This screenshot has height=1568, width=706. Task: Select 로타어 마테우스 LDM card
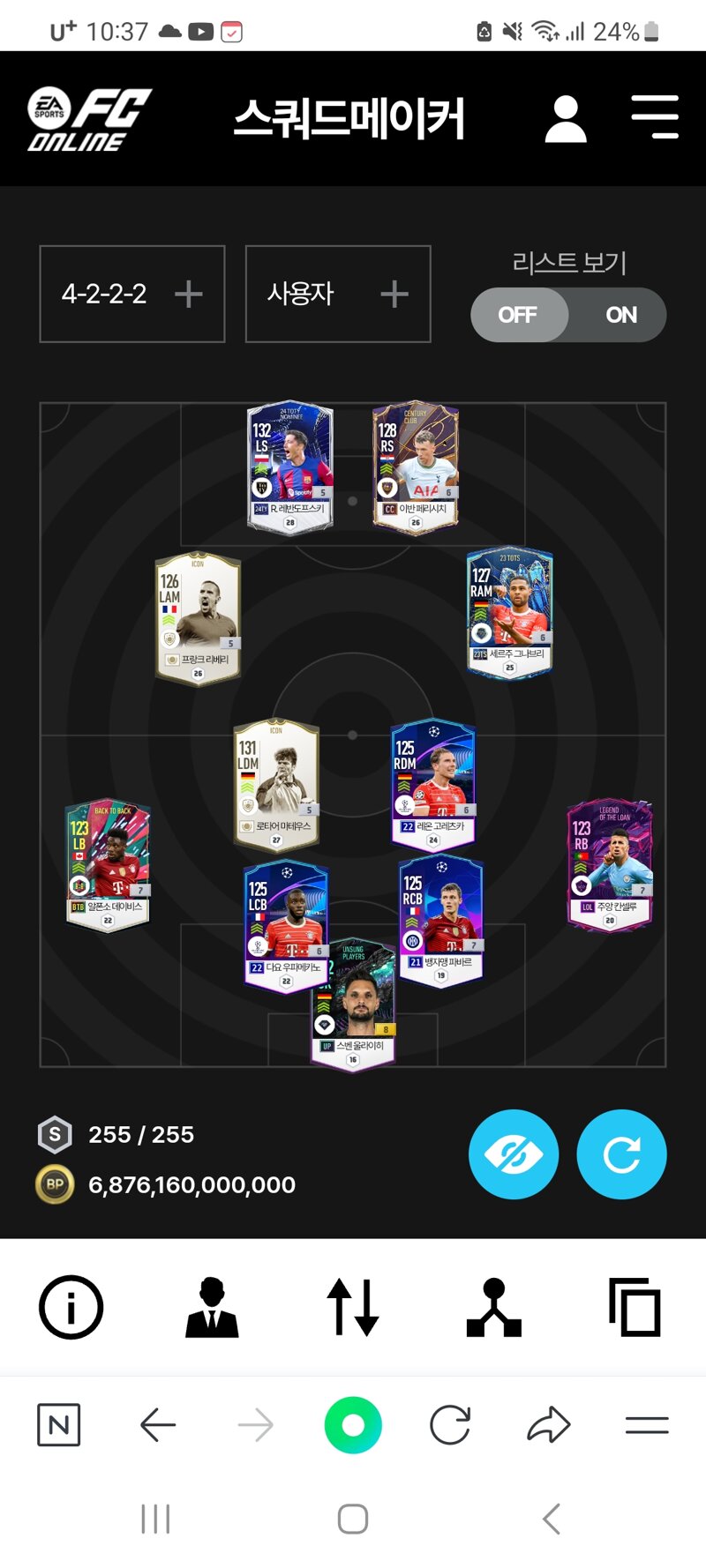pyautogui.click(x=276, y=782)
